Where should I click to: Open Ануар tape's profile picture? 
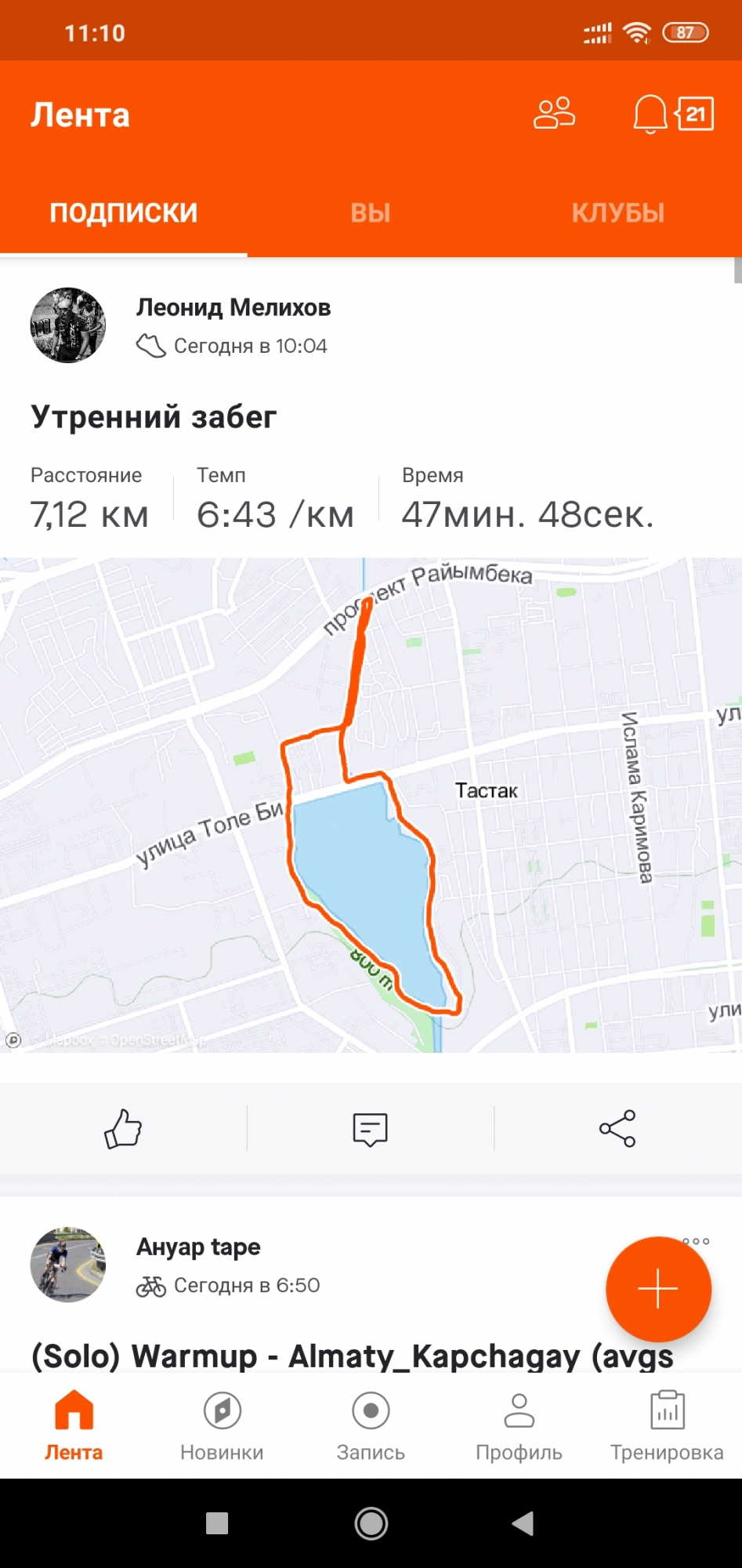(x=68, y=1265)
